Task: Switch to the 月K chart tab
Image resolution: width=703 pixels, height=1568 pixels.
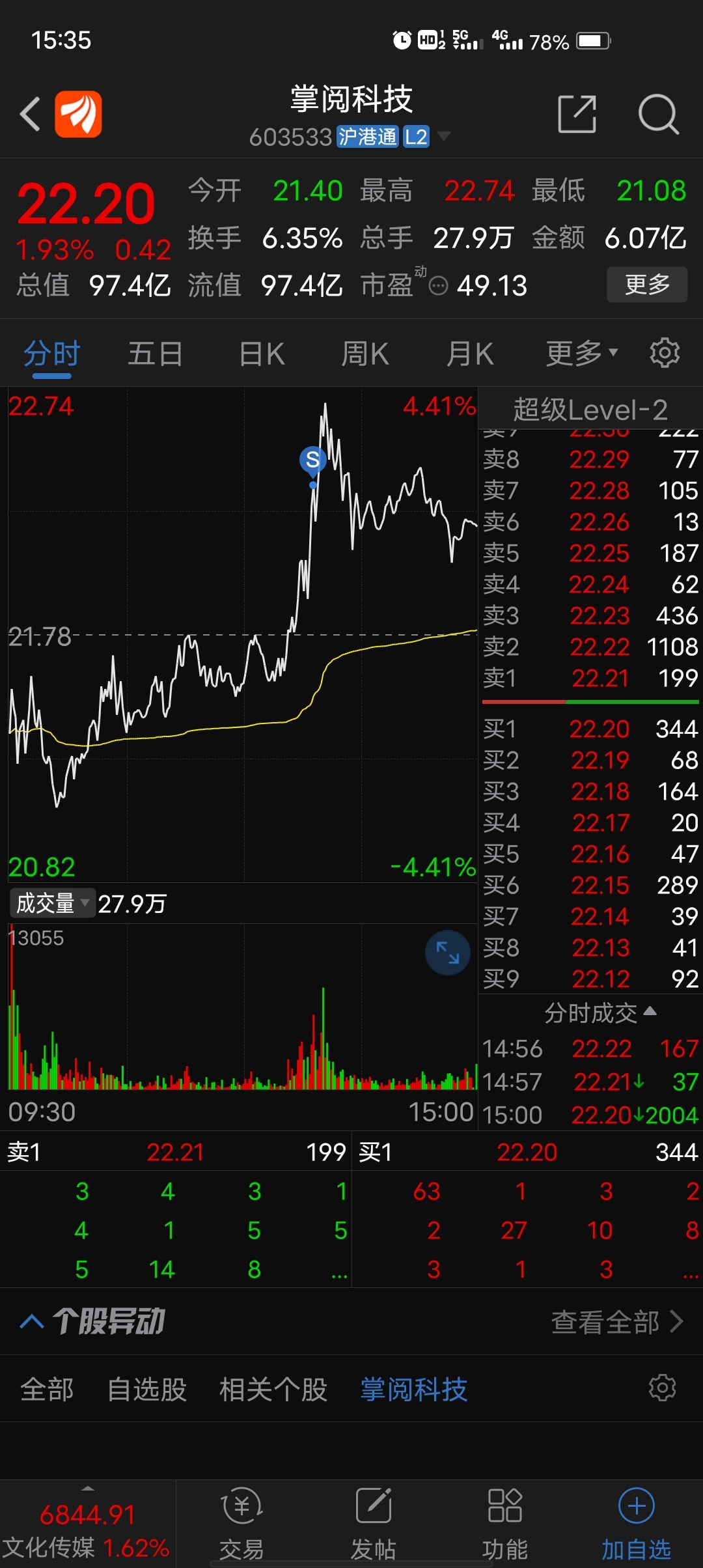Action: point(470,354)
